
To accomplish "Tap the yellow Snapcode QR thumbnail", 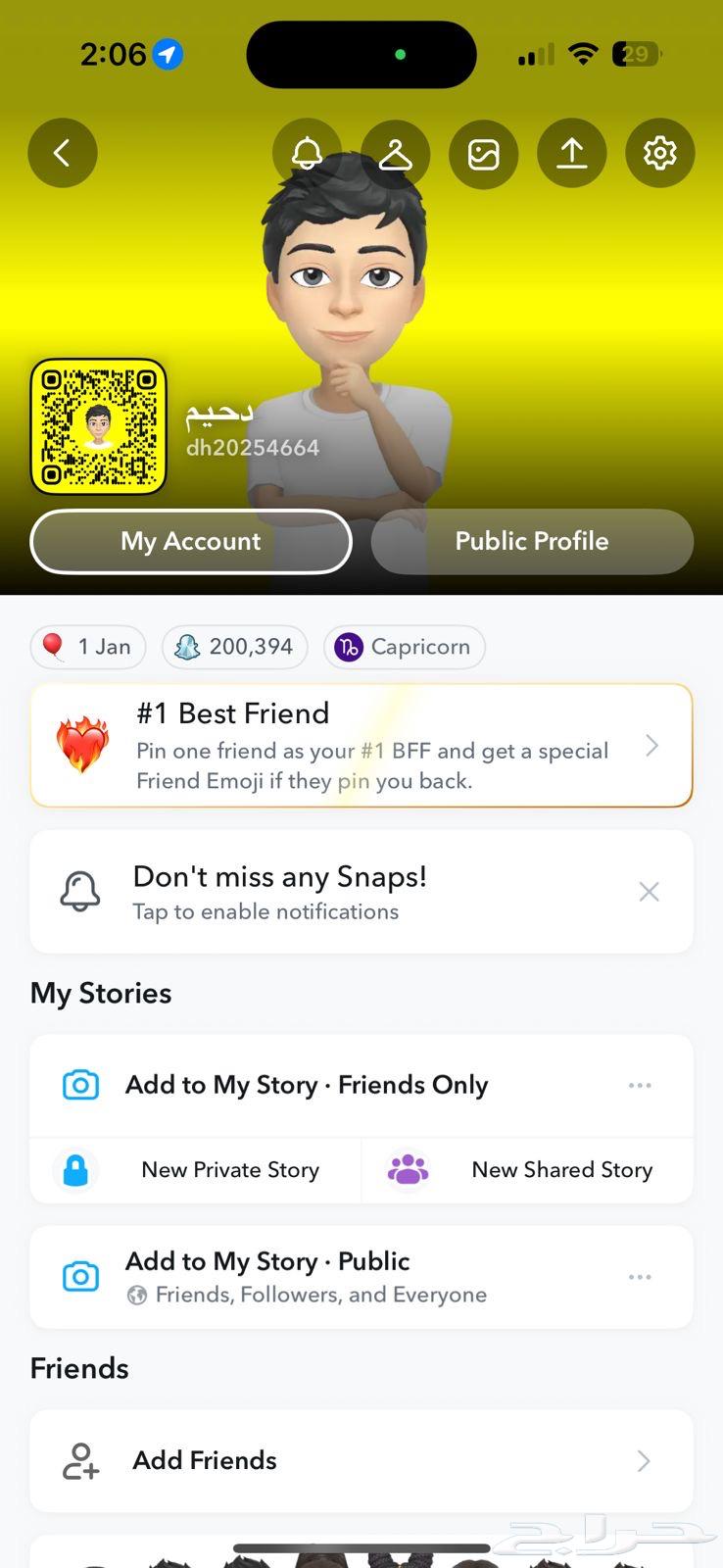I will 98,426.
